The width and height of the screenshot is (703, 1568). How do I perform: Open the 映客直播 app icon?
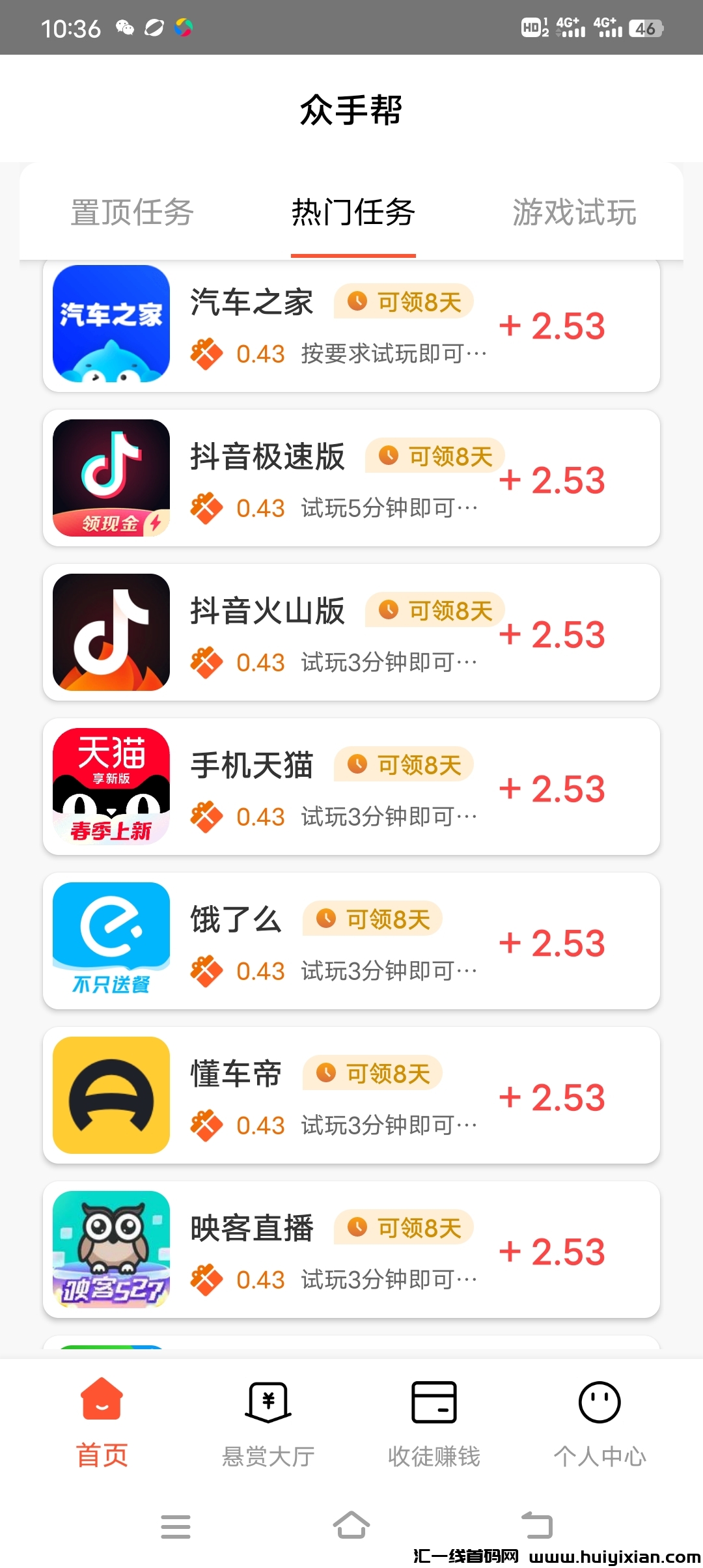(111, 1250)
